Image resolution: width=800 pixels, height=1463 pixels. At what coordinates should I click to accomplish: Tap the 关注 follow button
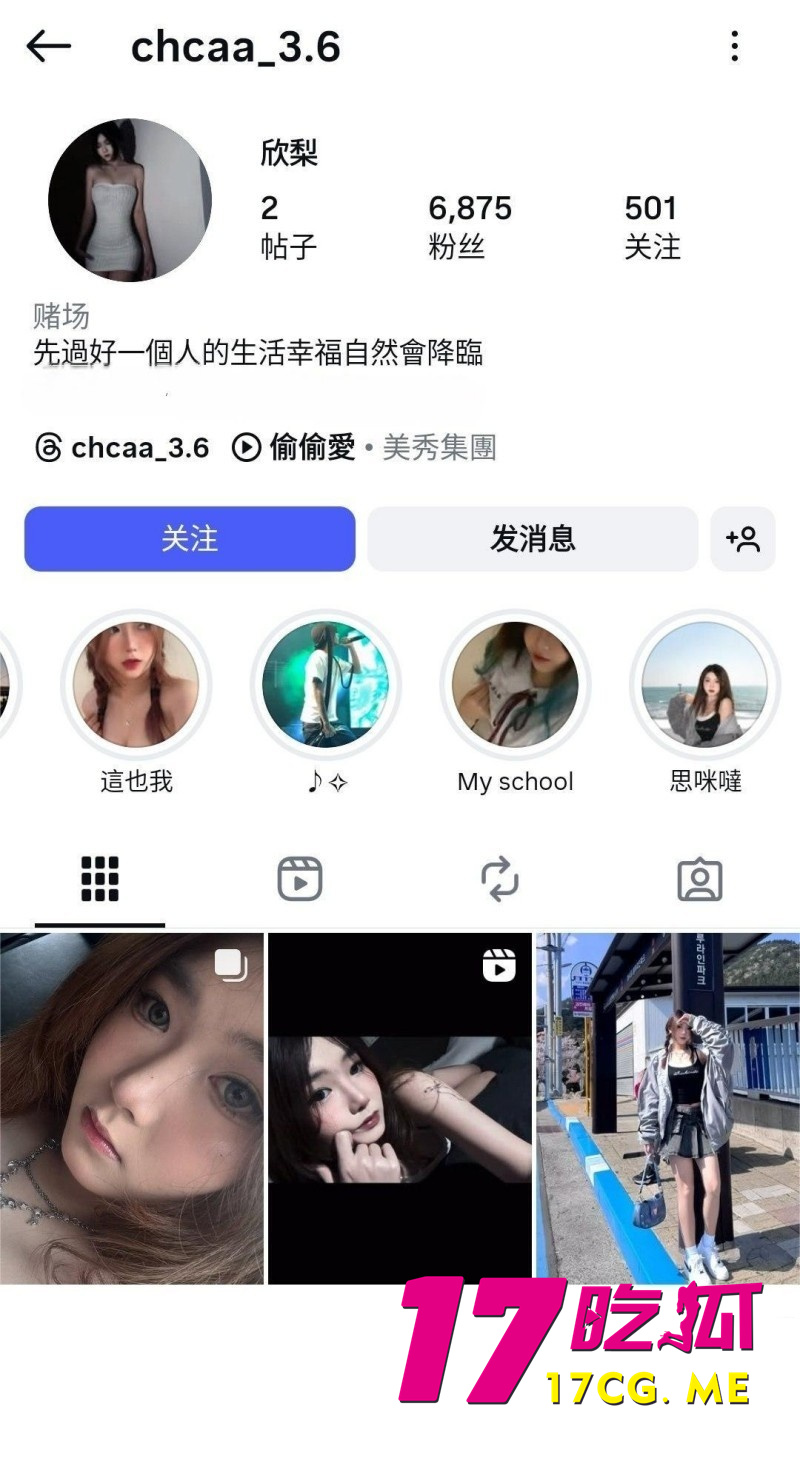[190, 539]
